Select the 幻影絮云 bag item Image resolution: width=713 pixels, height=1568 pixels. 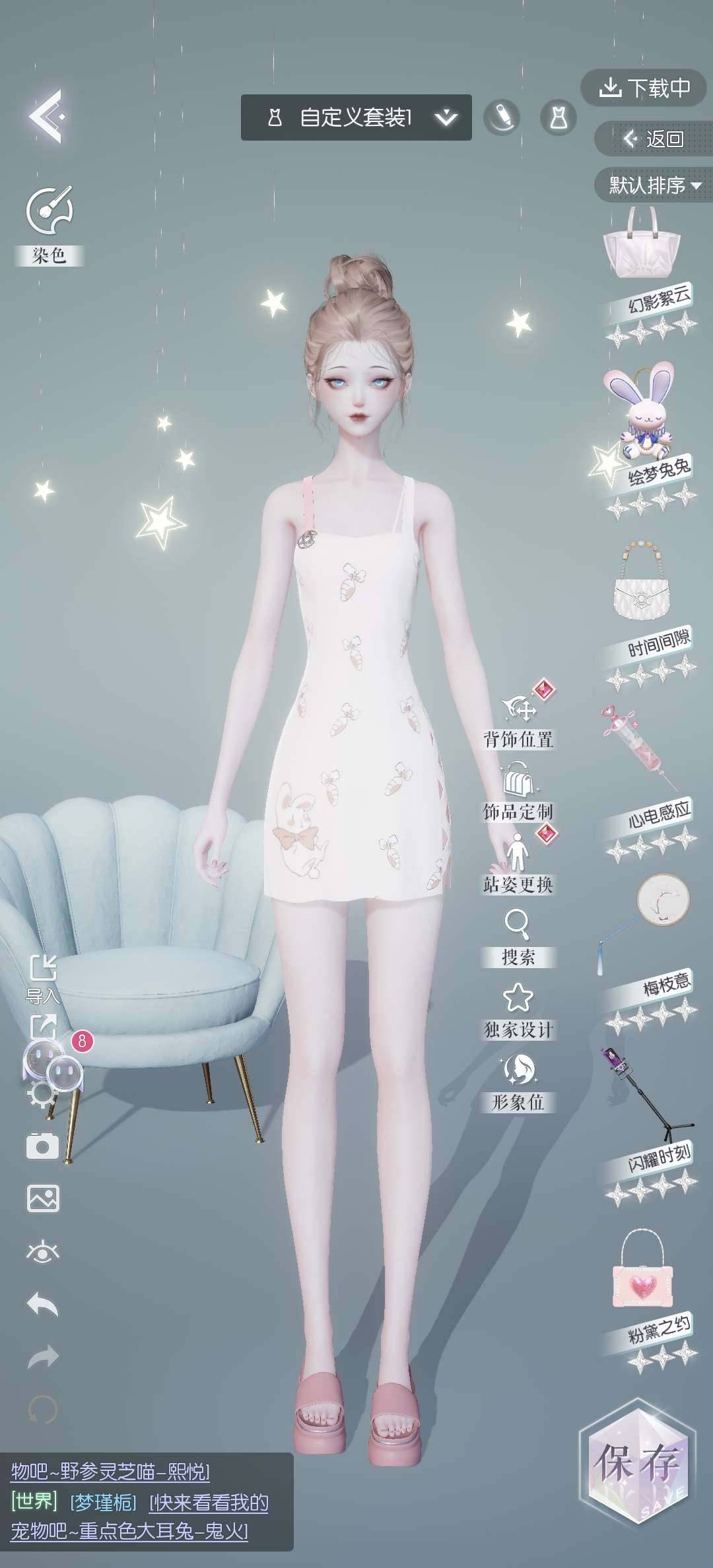[640, 244]
